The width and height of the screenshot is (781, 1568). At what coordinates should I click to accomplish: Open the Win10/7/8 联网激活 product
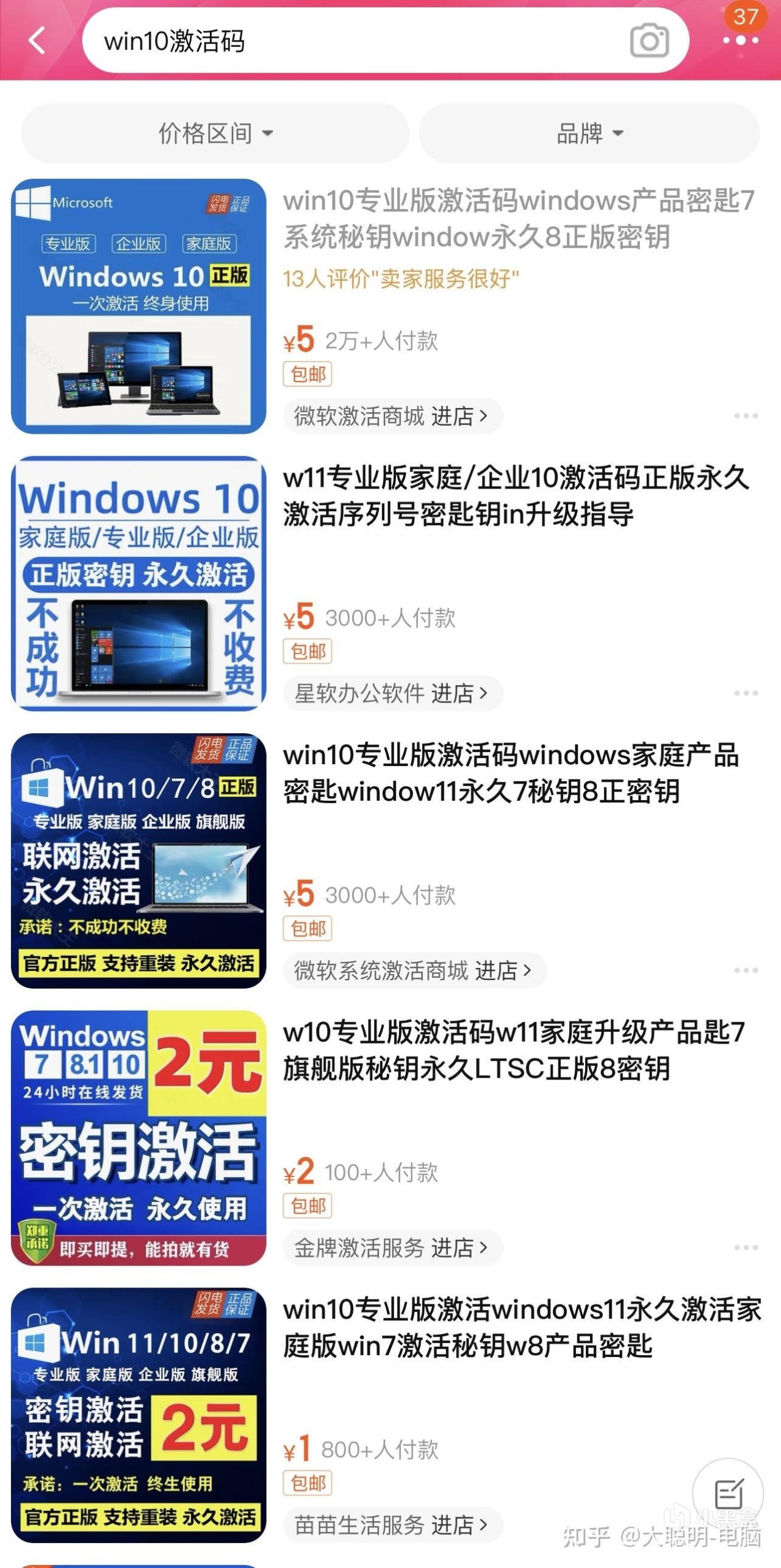[x=139, y=860]
